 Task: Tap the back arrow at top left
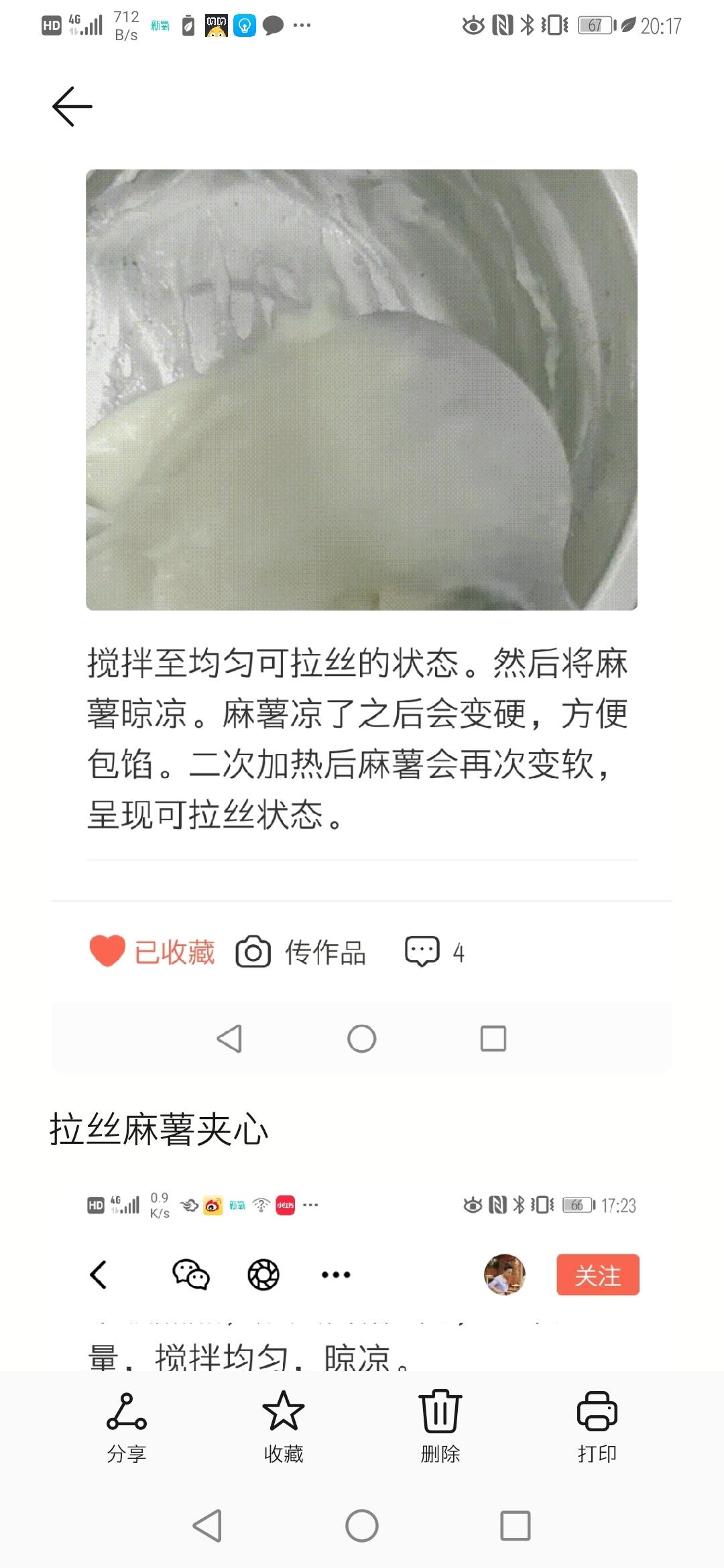[x=70, y=105]
